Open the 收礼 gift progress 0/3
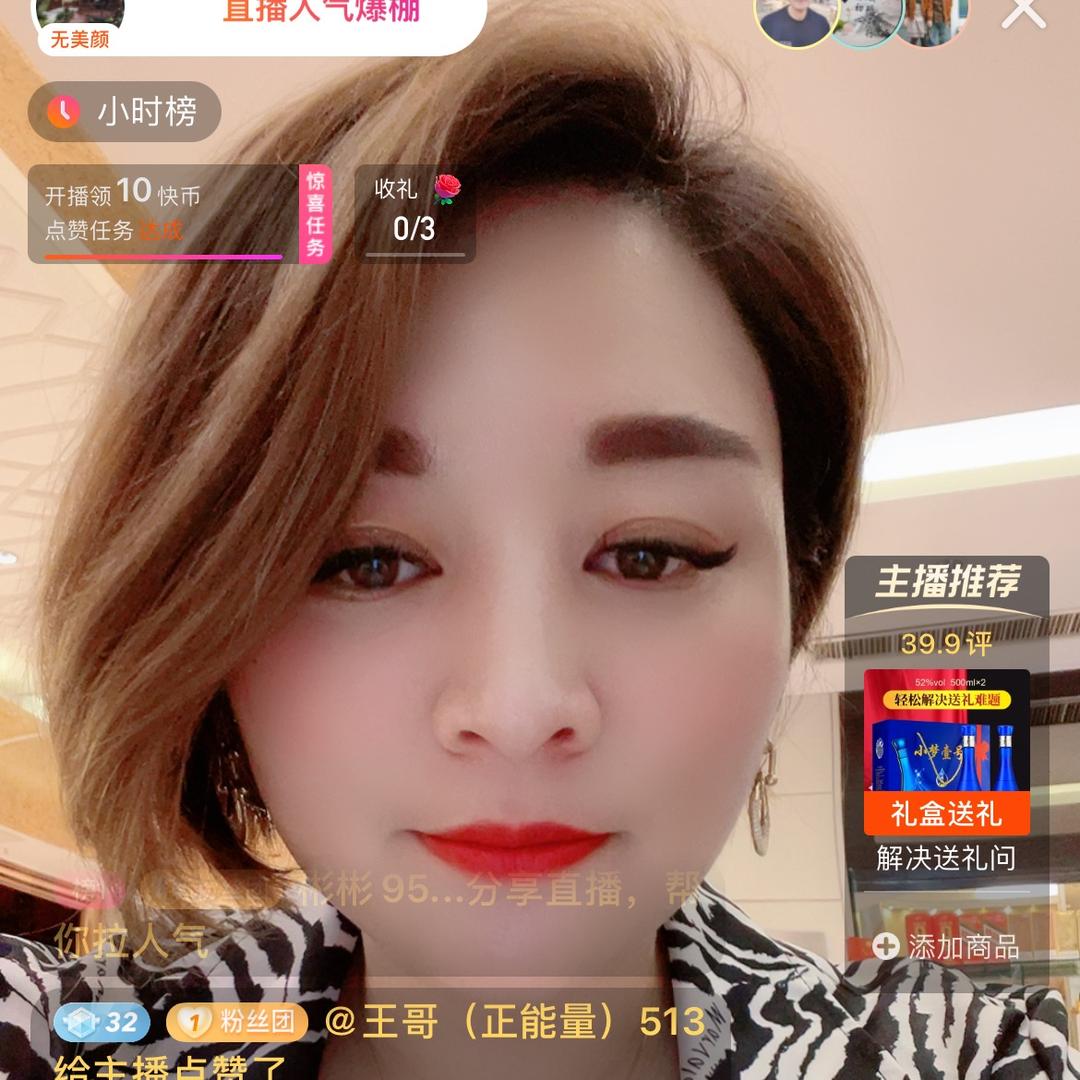 [x=415, y=213]
